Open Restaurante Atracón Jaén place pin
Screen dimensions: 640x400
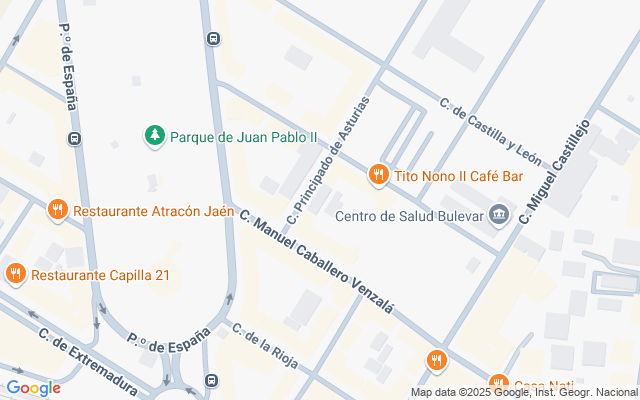pos(58,210)
